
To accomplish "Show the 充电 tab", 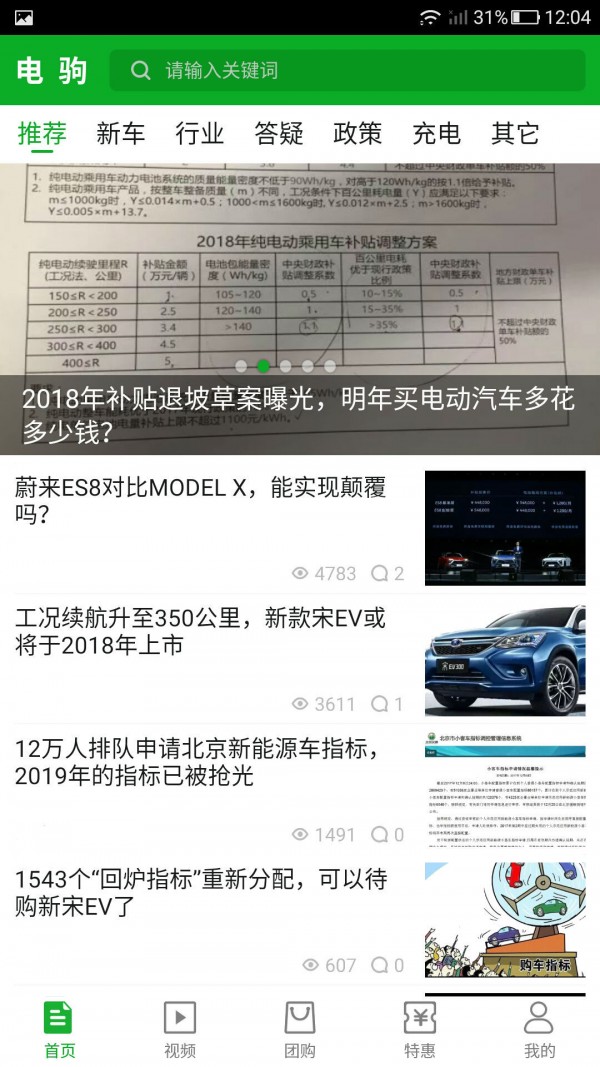I will pyautogui.click(x=437, y=133).
